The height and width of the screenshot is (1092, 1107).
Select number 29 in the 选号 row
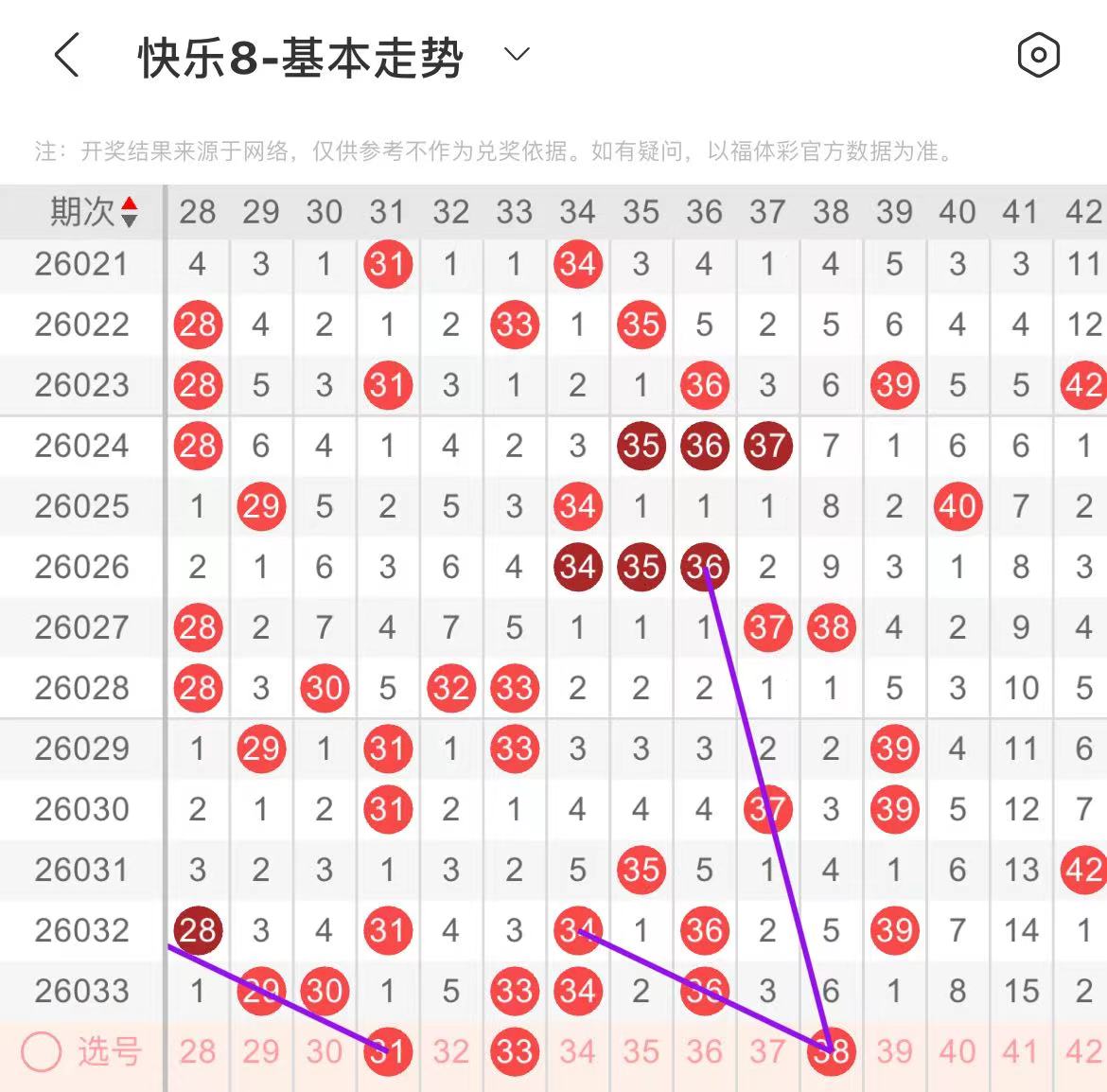click(x=260, y=1051)
